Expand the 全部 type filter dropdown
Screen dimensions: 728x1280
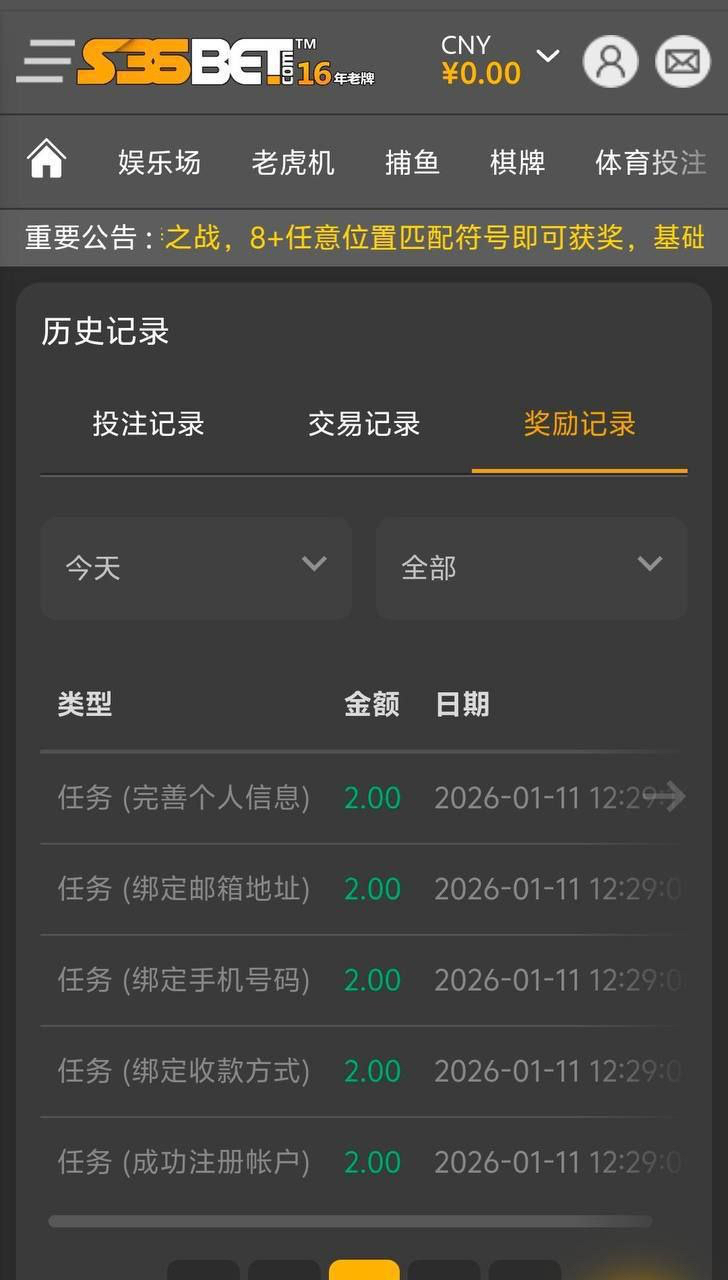click(531, 568)
